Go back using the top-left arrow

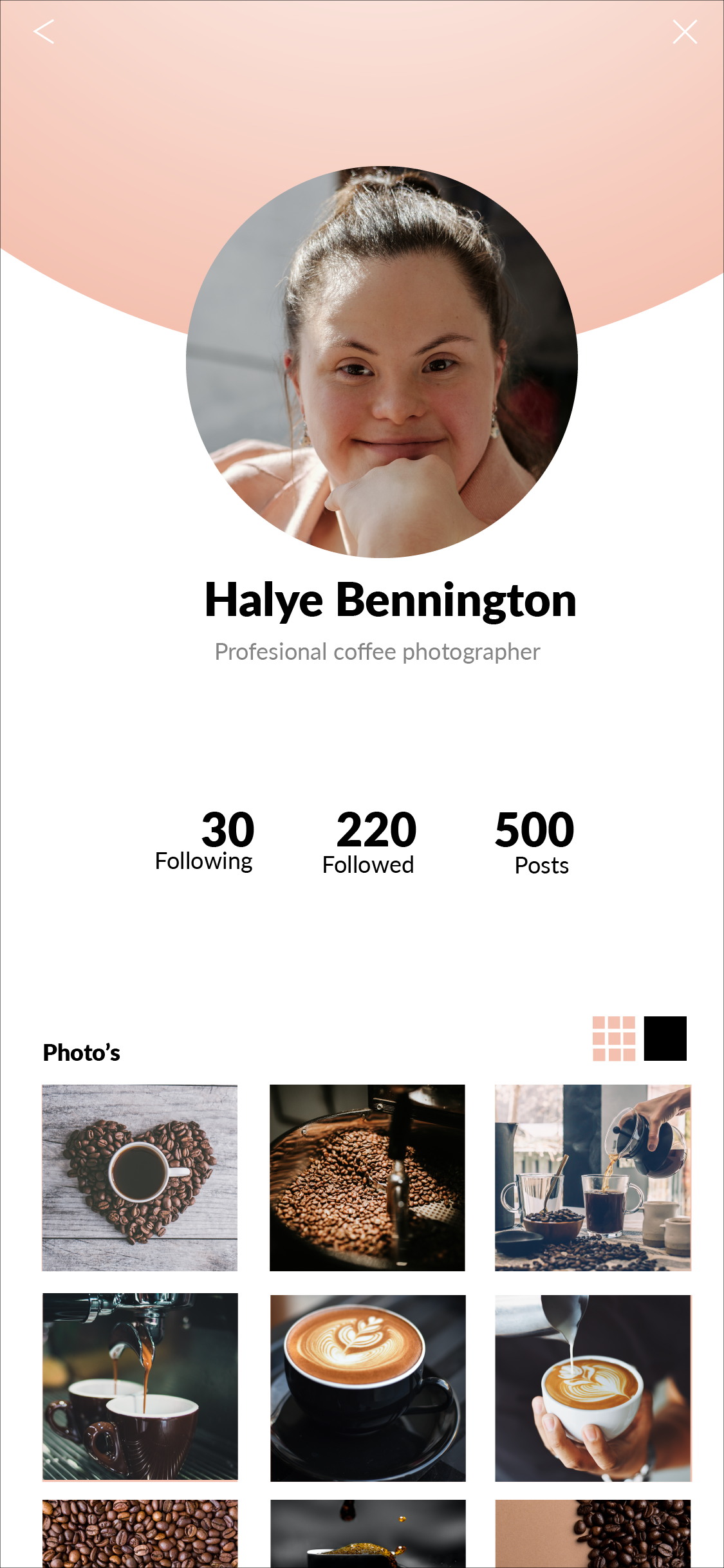pos(44,32)
